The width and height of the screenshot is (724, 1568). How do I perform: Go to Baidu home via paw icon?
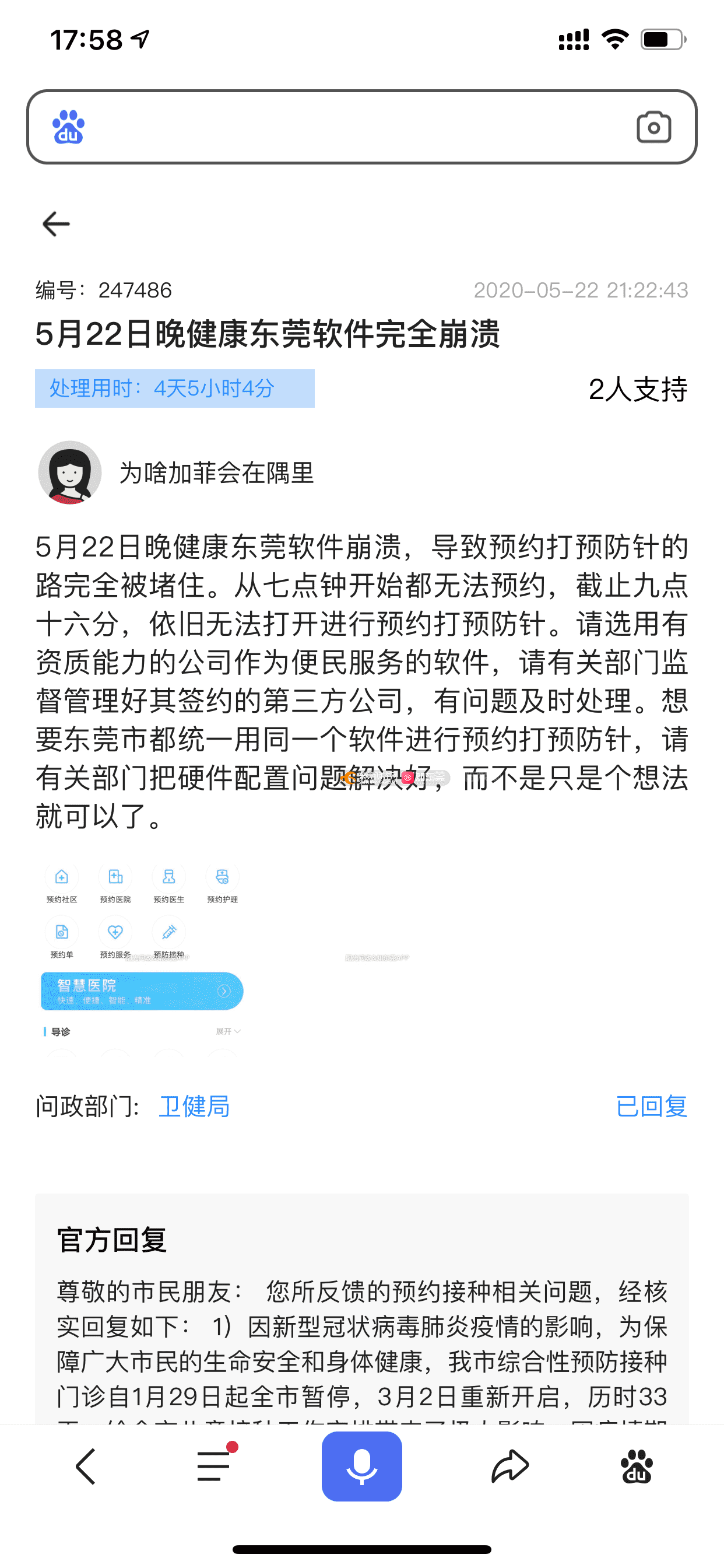tap(637, 1466)
